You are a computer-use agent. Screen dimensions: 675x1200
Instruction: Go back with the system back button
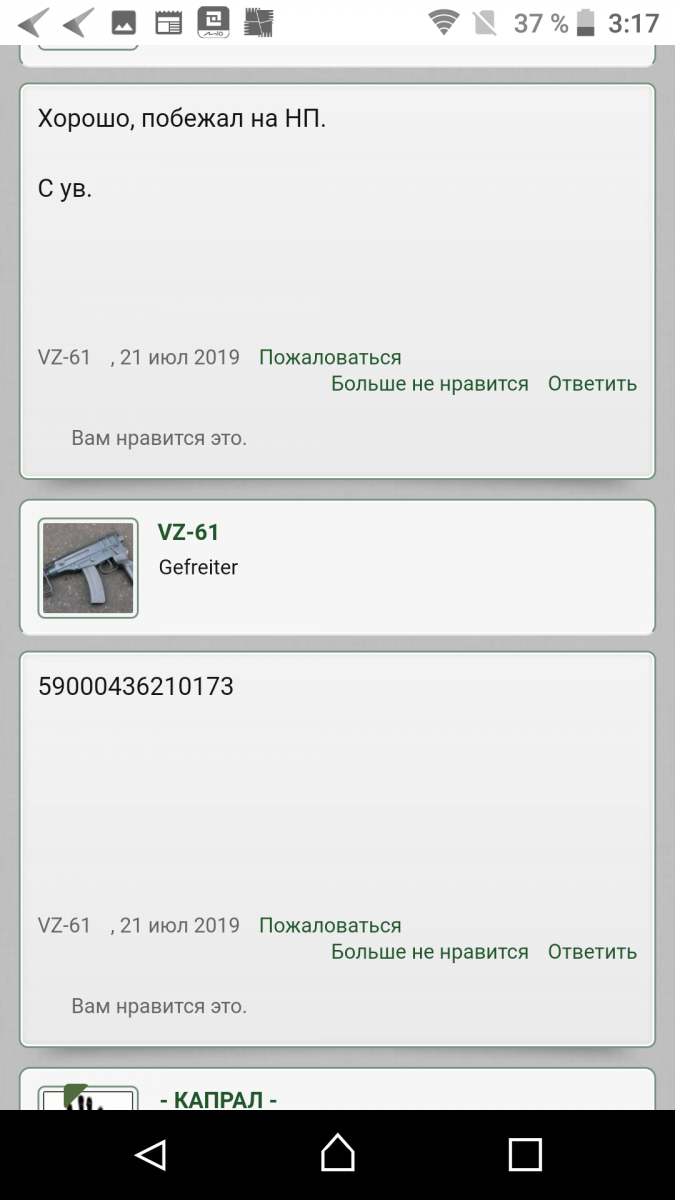coord(150,1155)
